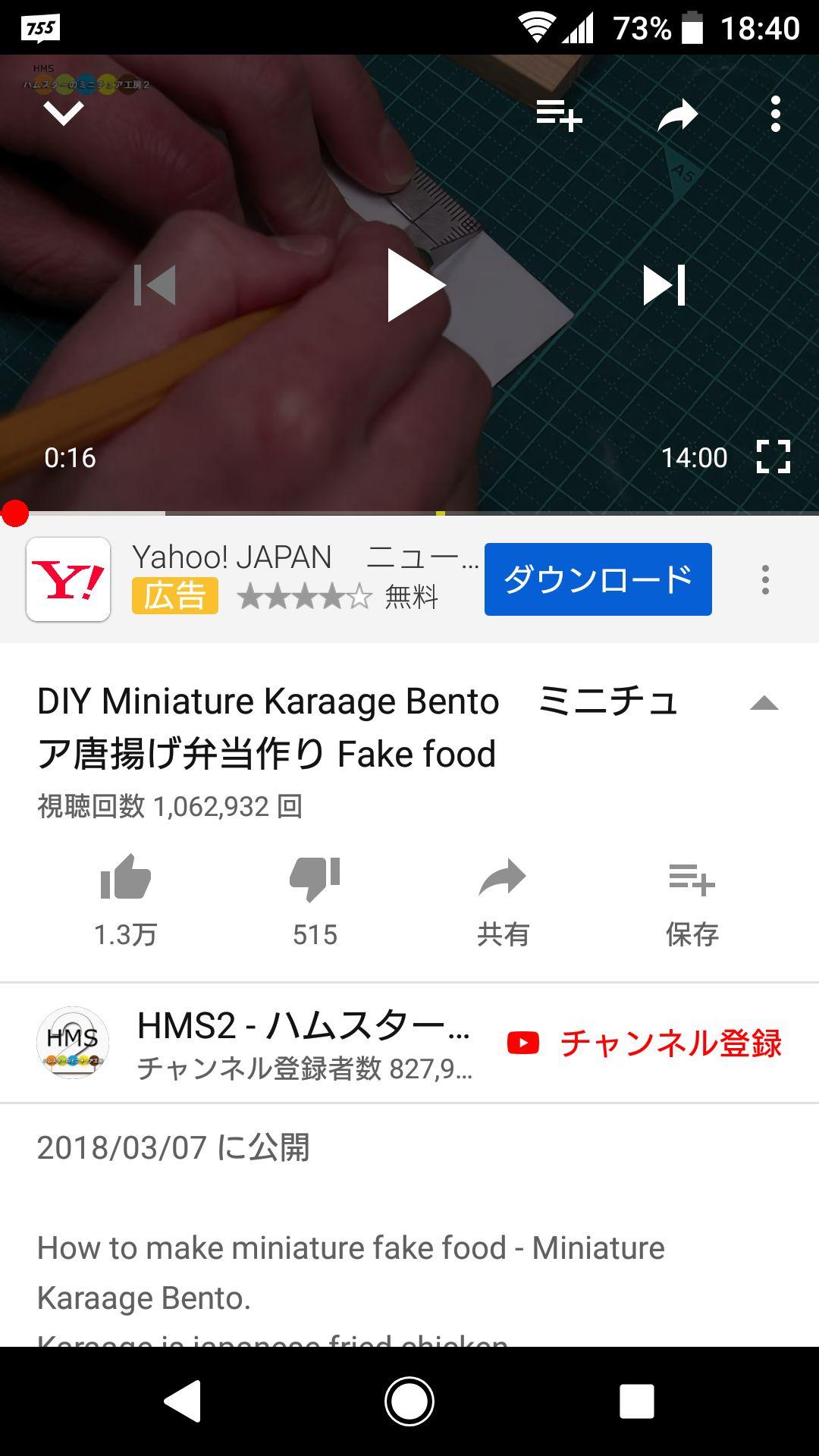Image resolution: width=819 pixels, height=1456 pixels.
Task: Tap the 保存 save icon below the title
Action: [693, 881]
